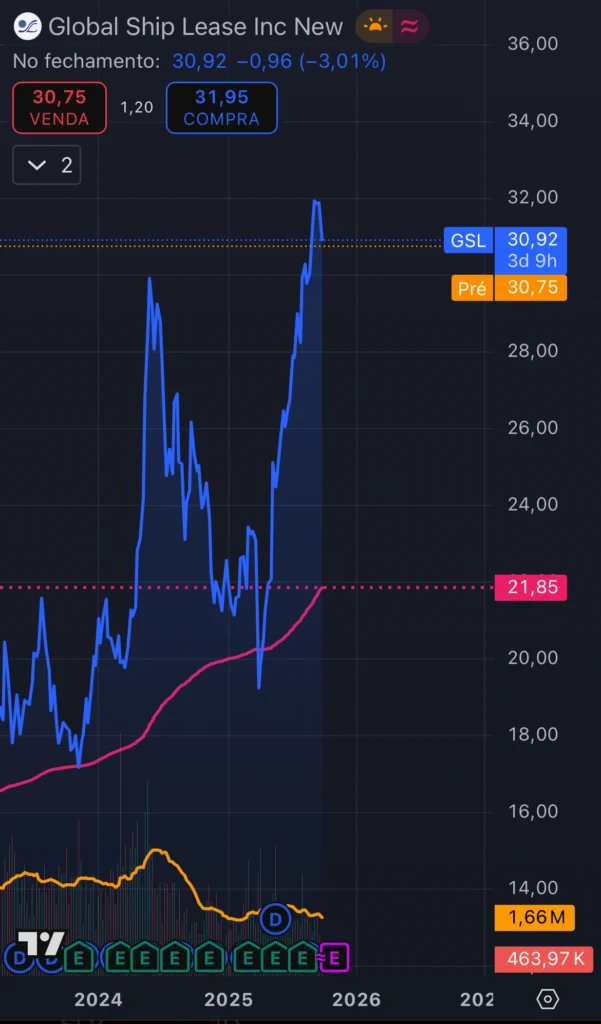Expand the collapsed indicators legend showing 2
Viewport: 601px width, 1024px height.
pos(47,165)
